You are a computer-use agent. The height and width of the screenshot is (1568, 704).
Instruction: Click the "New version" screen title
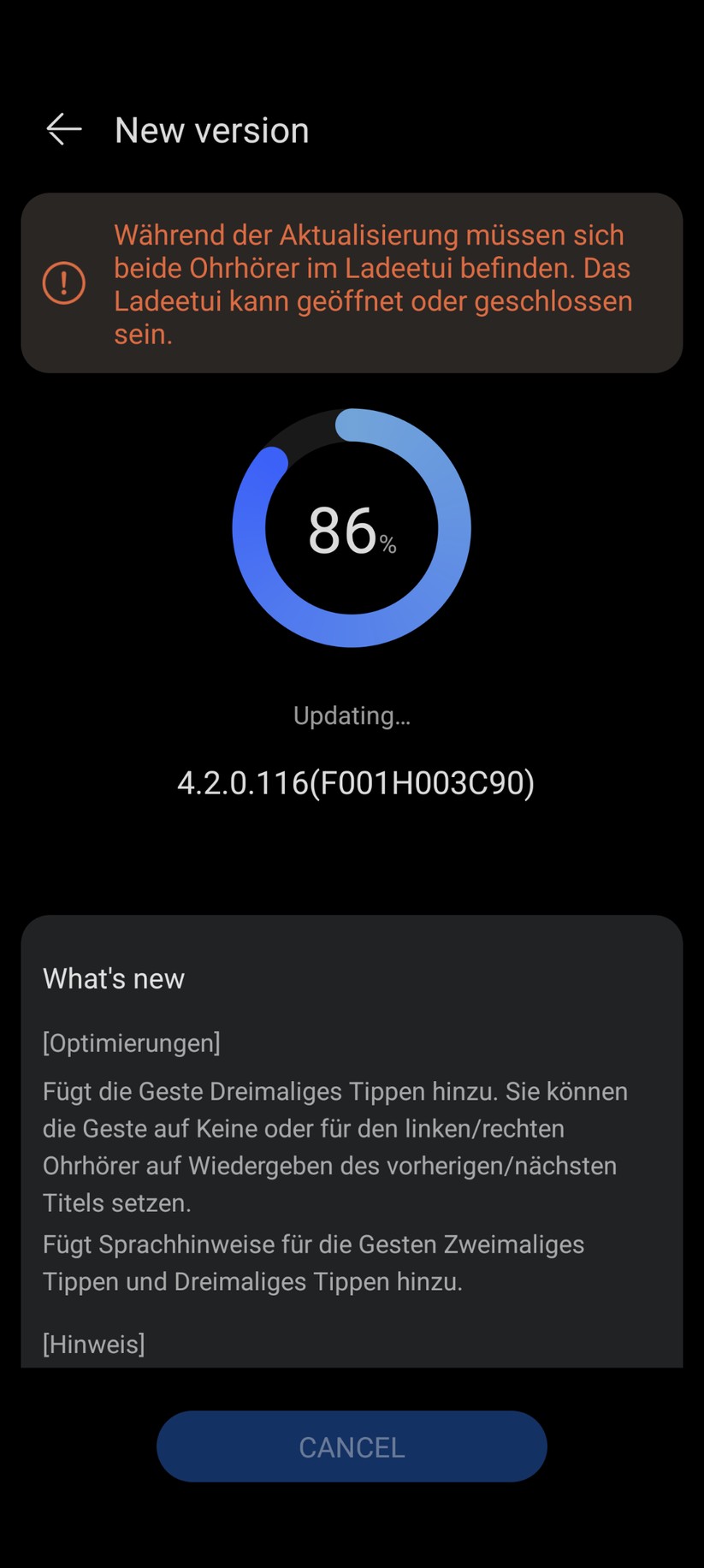click(x=211, y=129)
